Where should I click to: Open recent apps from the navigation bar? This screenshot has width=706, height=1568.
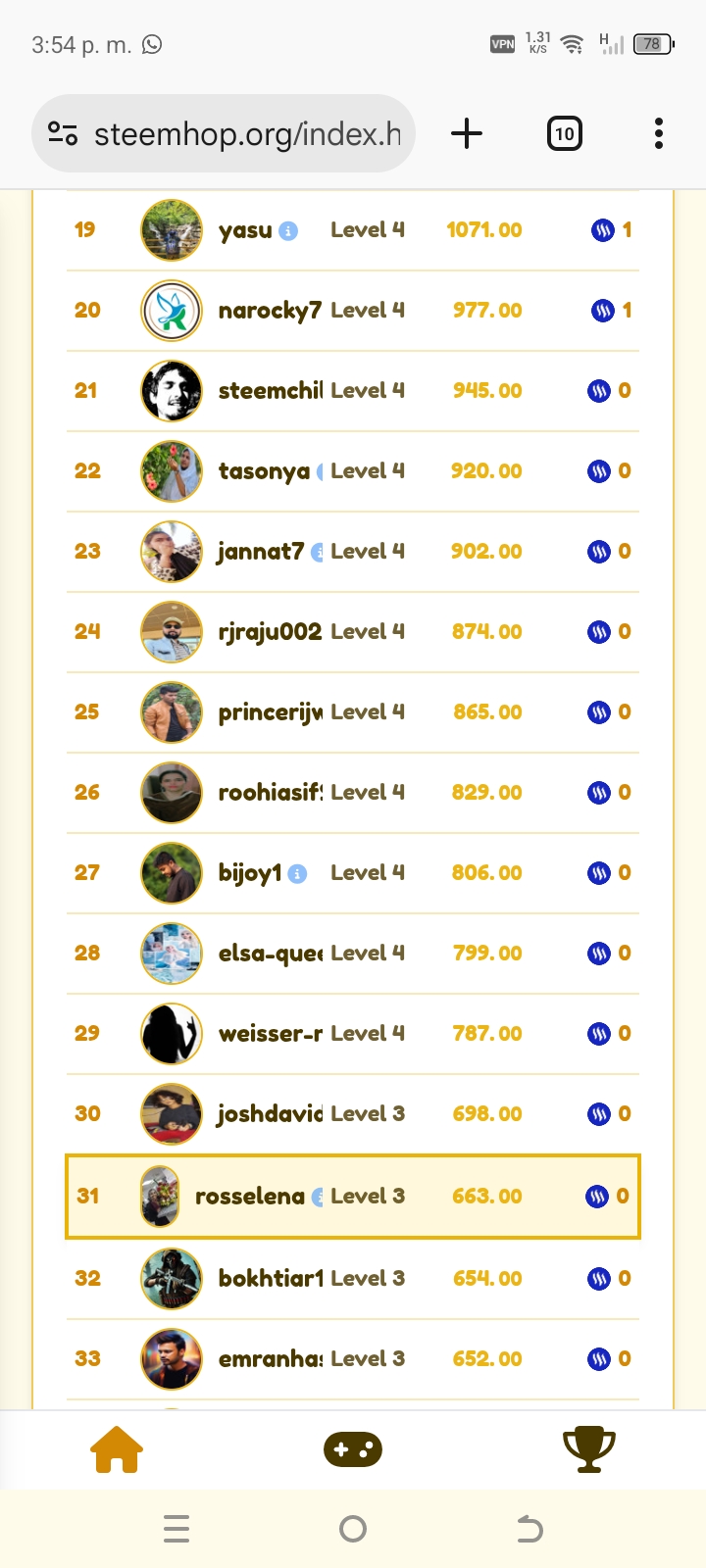coord(176,1529)
